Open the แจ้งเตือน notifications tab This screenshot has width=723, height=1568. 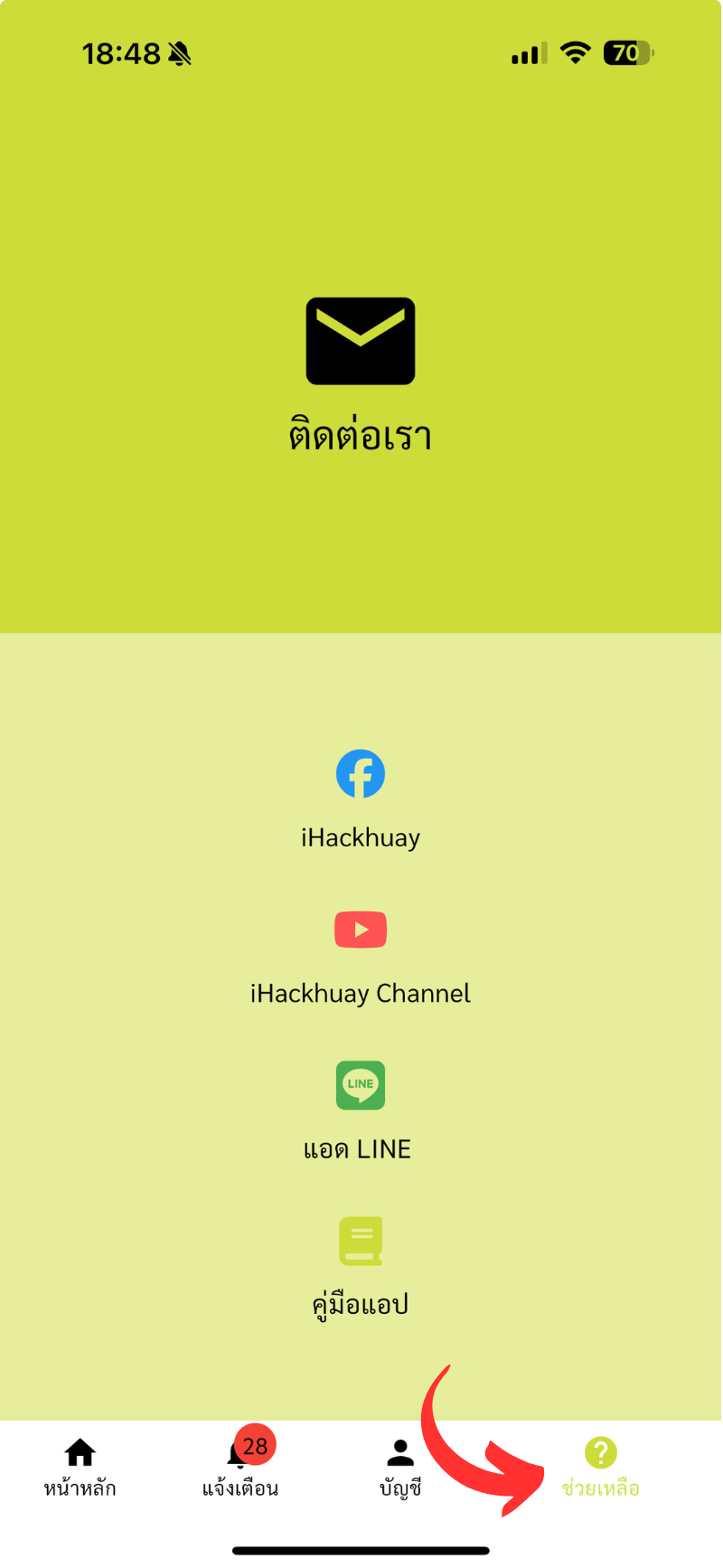point(239,1467)
